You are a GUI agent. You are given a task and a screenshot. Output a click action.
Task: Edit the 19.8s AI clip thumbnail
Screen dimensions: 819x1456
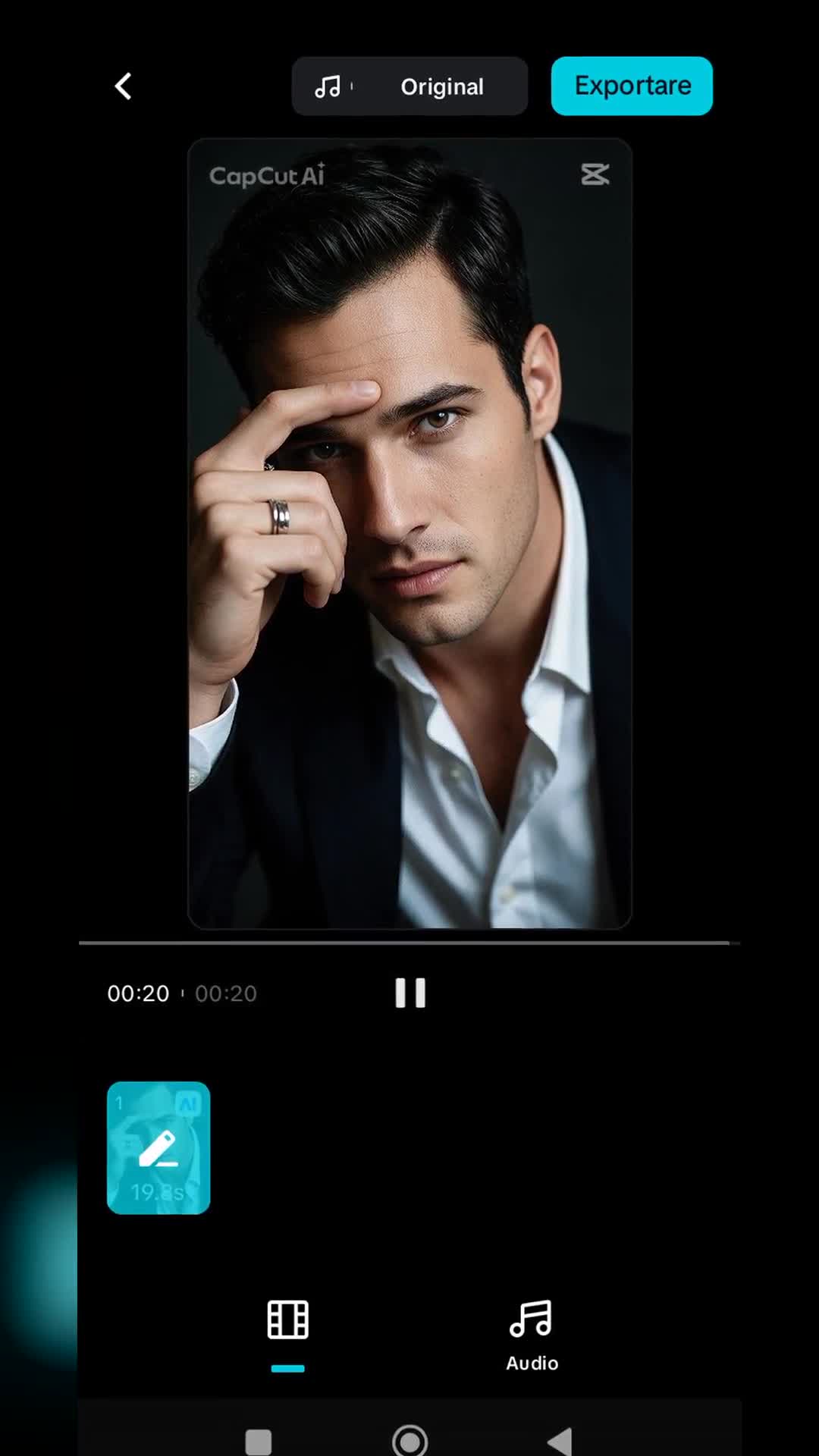click(x=158, y=1148)
